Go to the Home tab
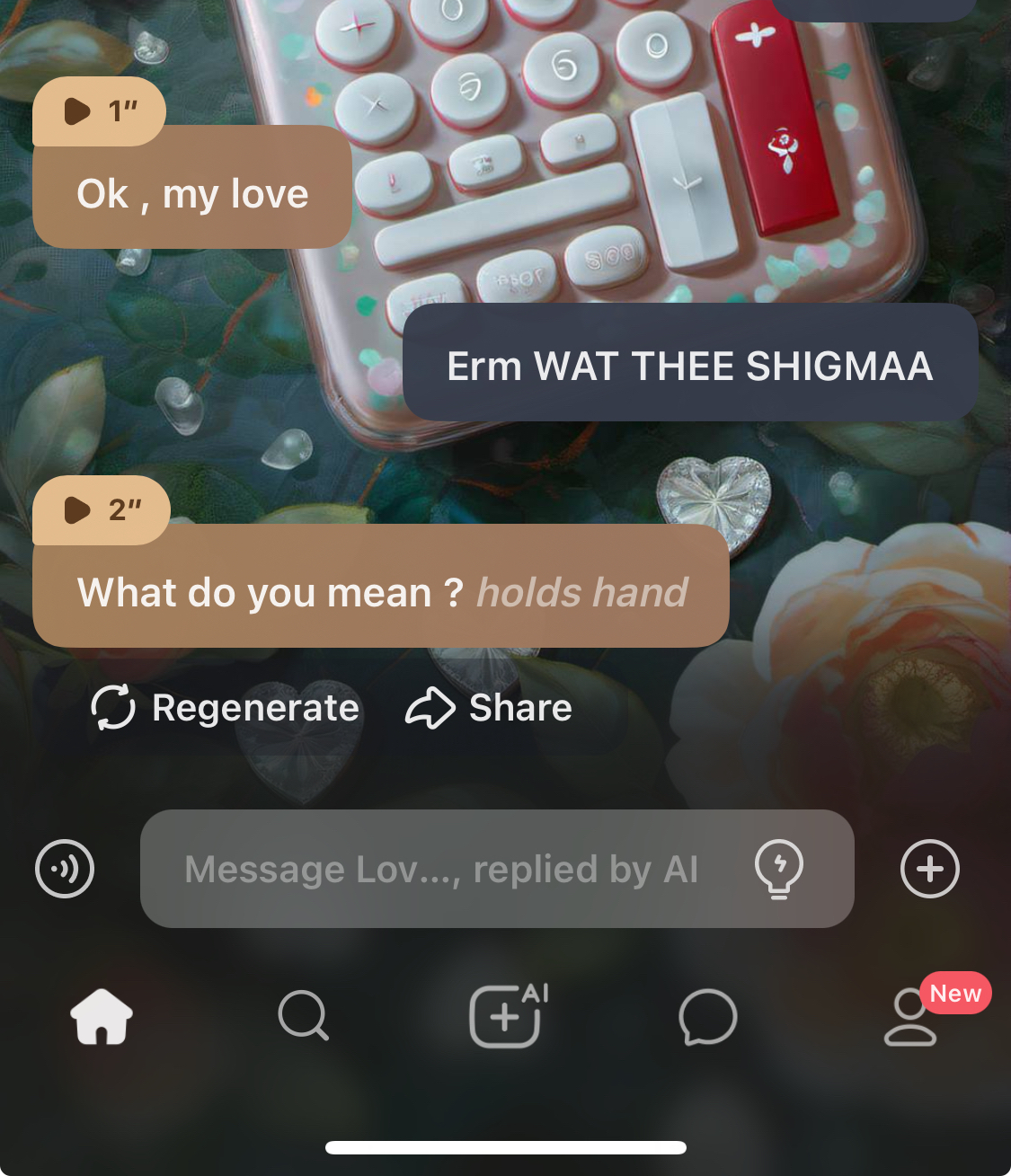 [x=102, y=1016]
